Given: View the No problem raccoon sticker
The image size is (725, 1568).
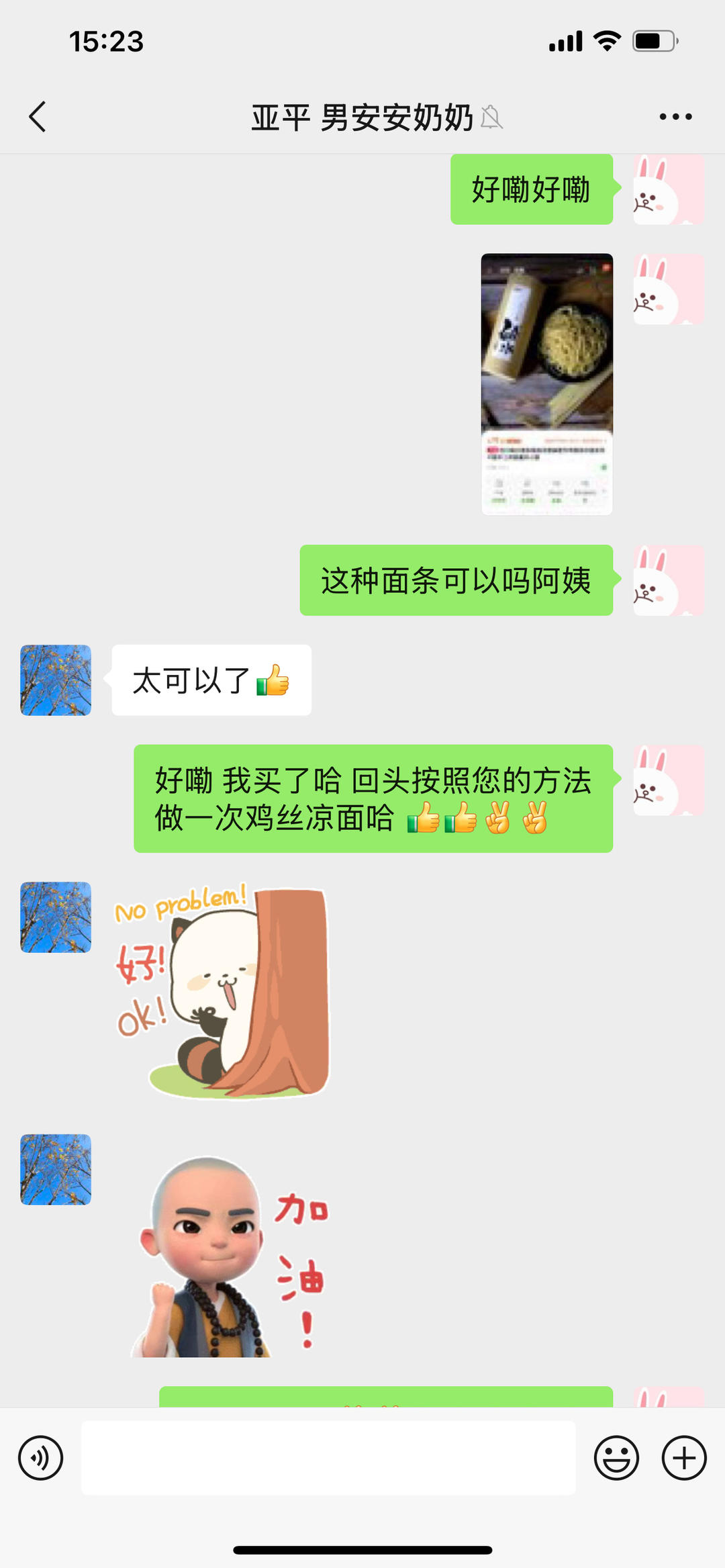Looking at the screenshot, I should point(222,991).
